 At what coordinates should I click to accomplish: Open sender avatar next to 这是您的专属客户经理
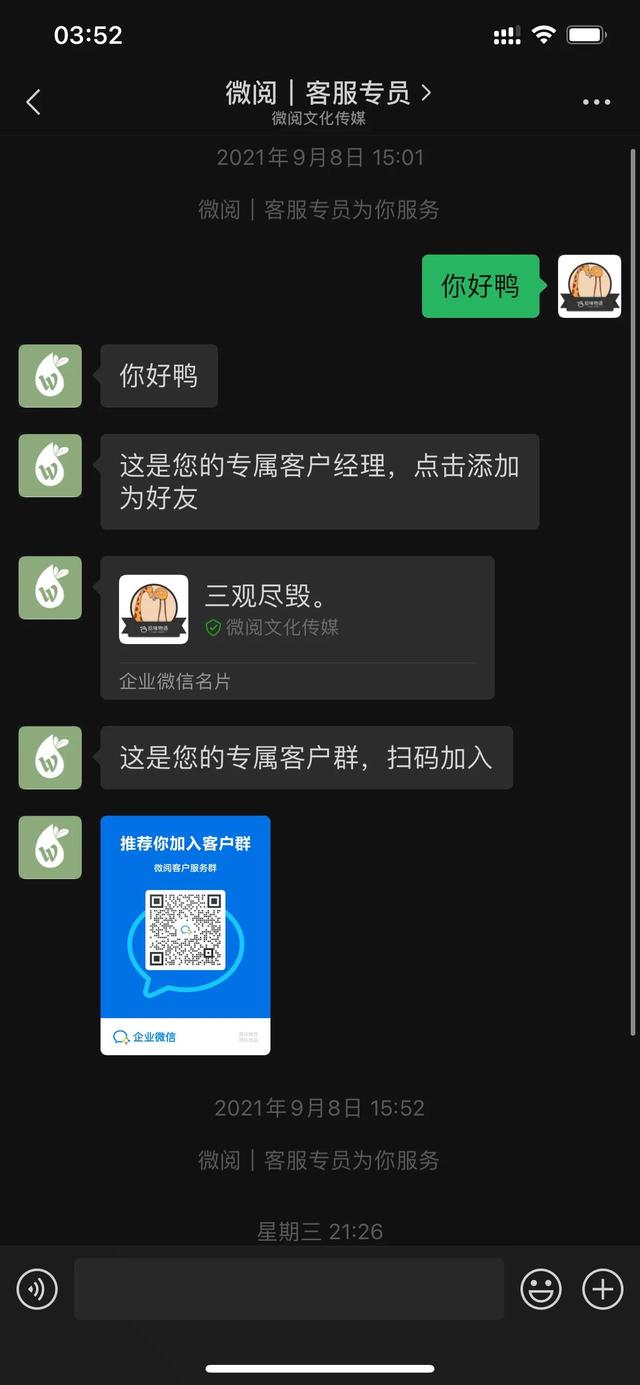click(x=50, y=466)
